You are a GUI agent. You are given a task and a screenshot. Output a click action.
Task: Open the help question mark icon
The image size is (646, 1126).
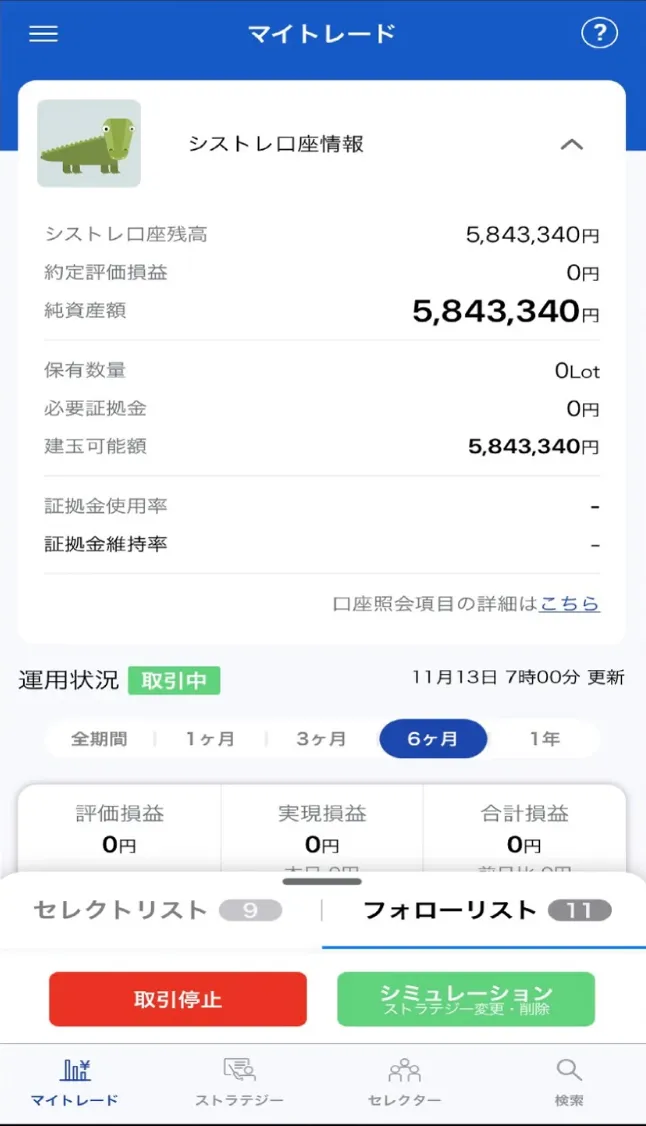coord(599,34)
